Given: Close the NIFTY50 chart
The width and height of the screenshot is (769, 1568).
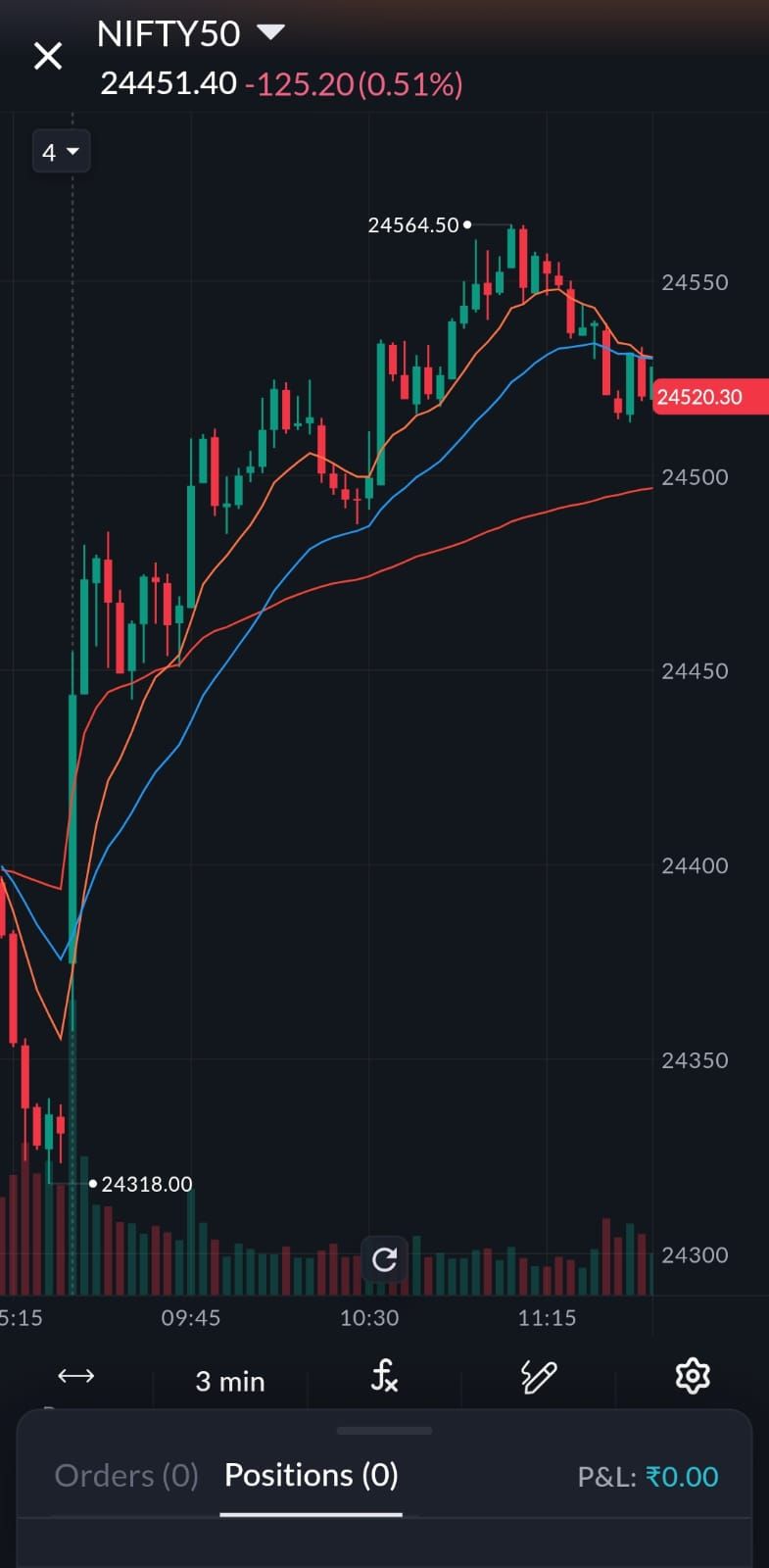Looking at the screenshot, I should click(x=48, y=56).
